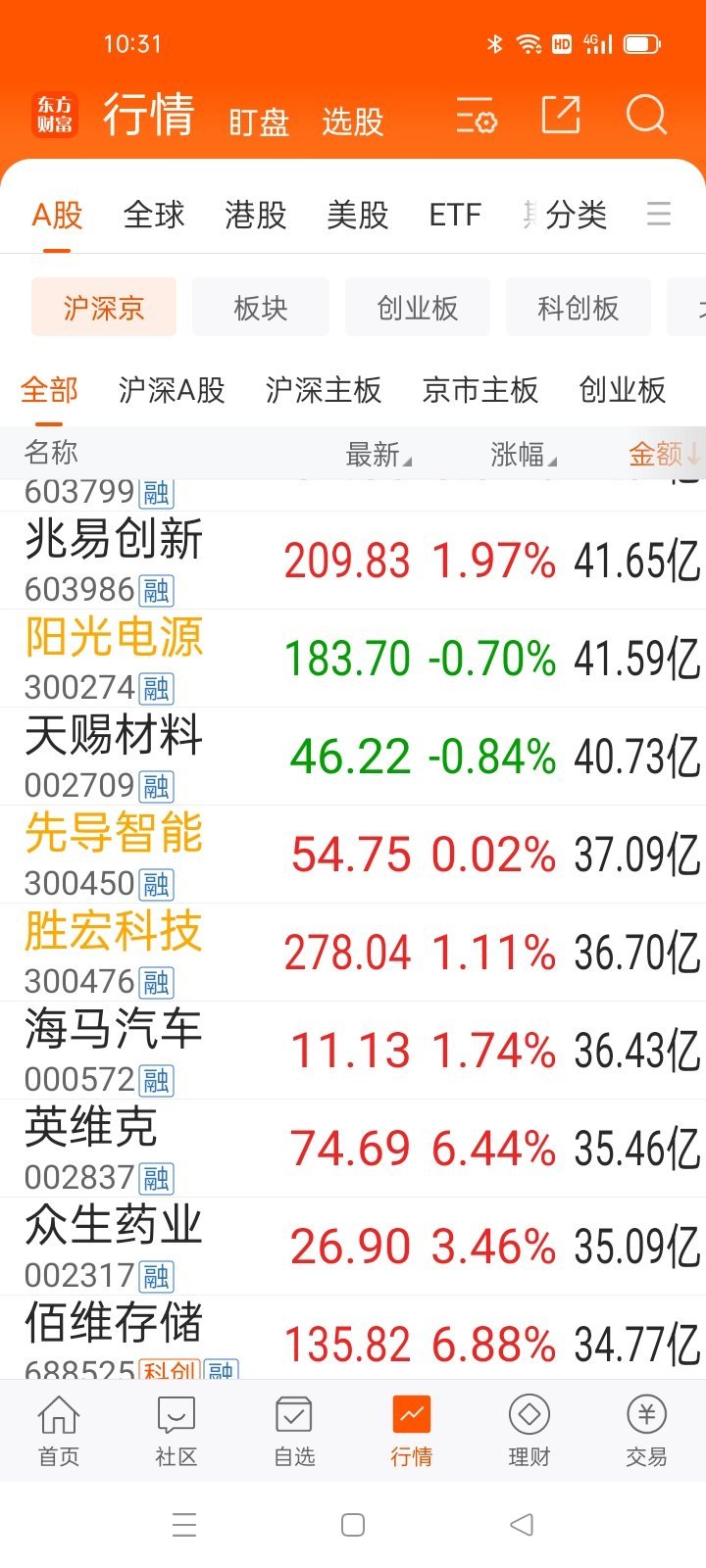The height and width of the screenshot is (1568, 706).
Task: Sort the list by 涨幅 column
Action: [x=523, y=454]
